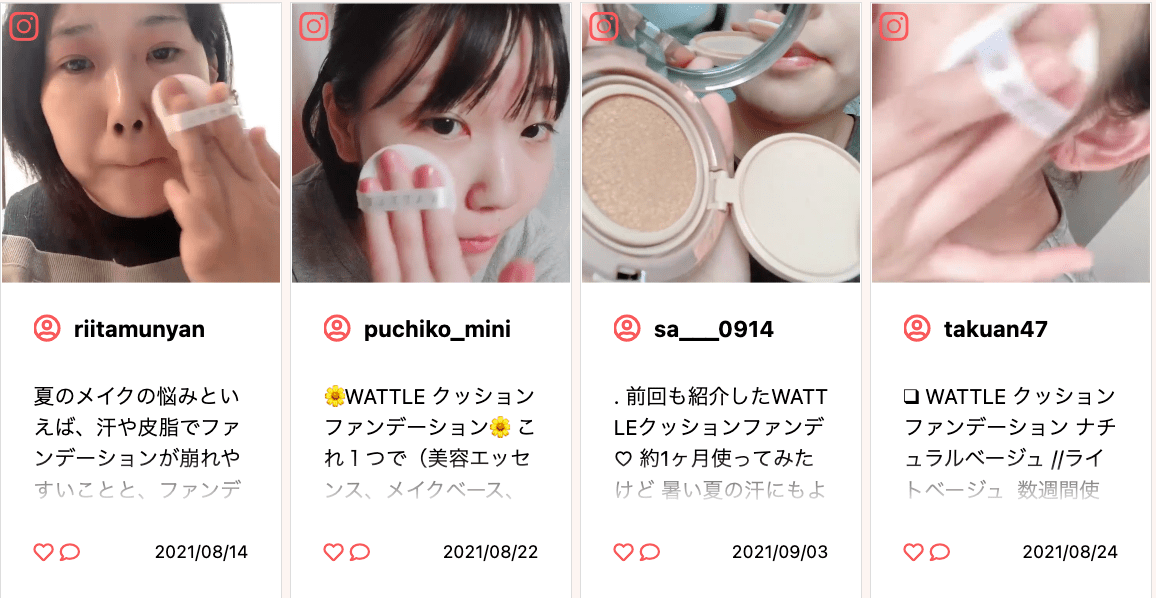The height and width of the screenshot is (598, 1156).
Task: Open comments on takuan47's post
Action: click(940, 552)
